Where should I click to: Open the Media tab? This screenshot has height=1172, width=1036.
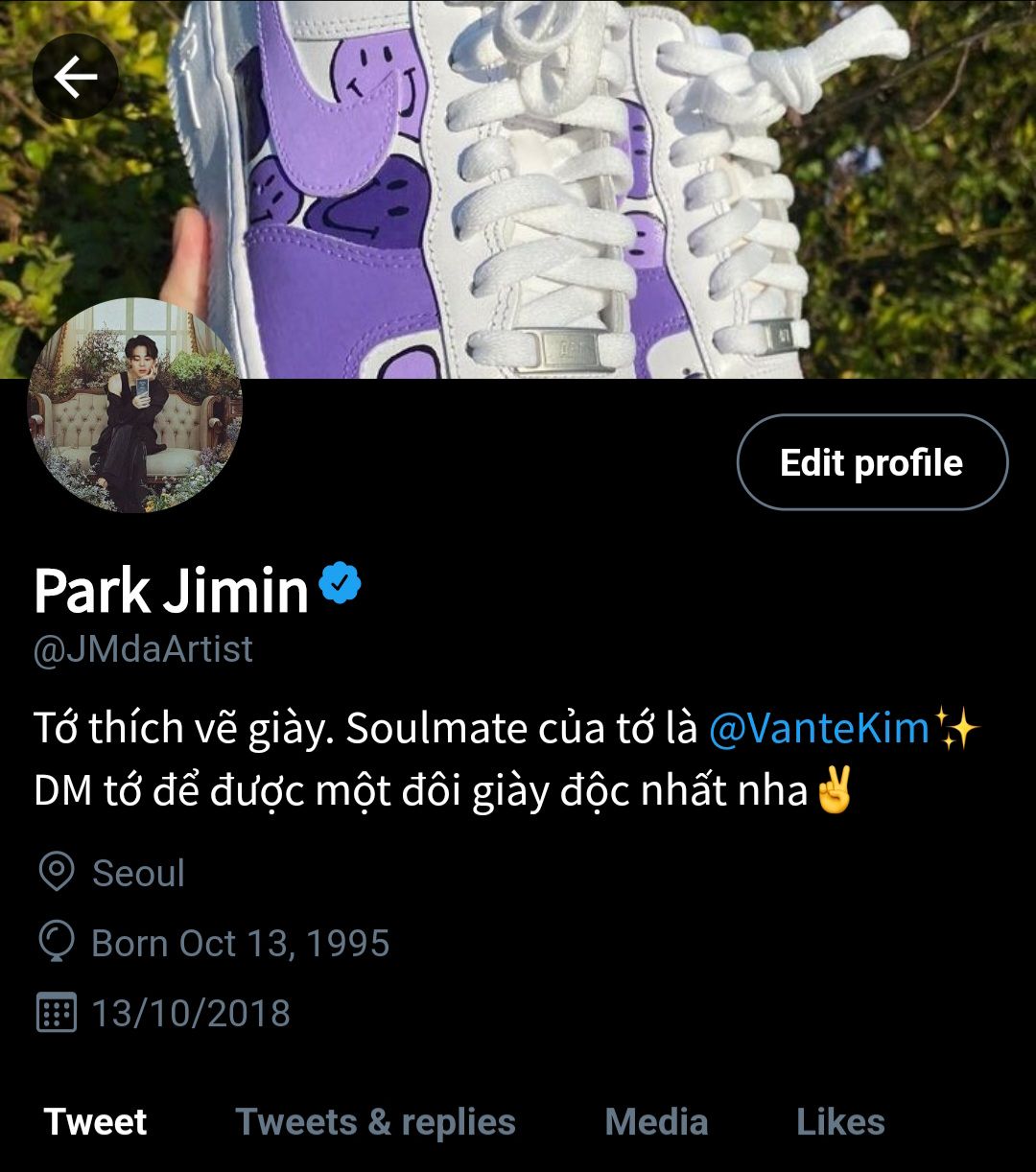click(656, 1121)
